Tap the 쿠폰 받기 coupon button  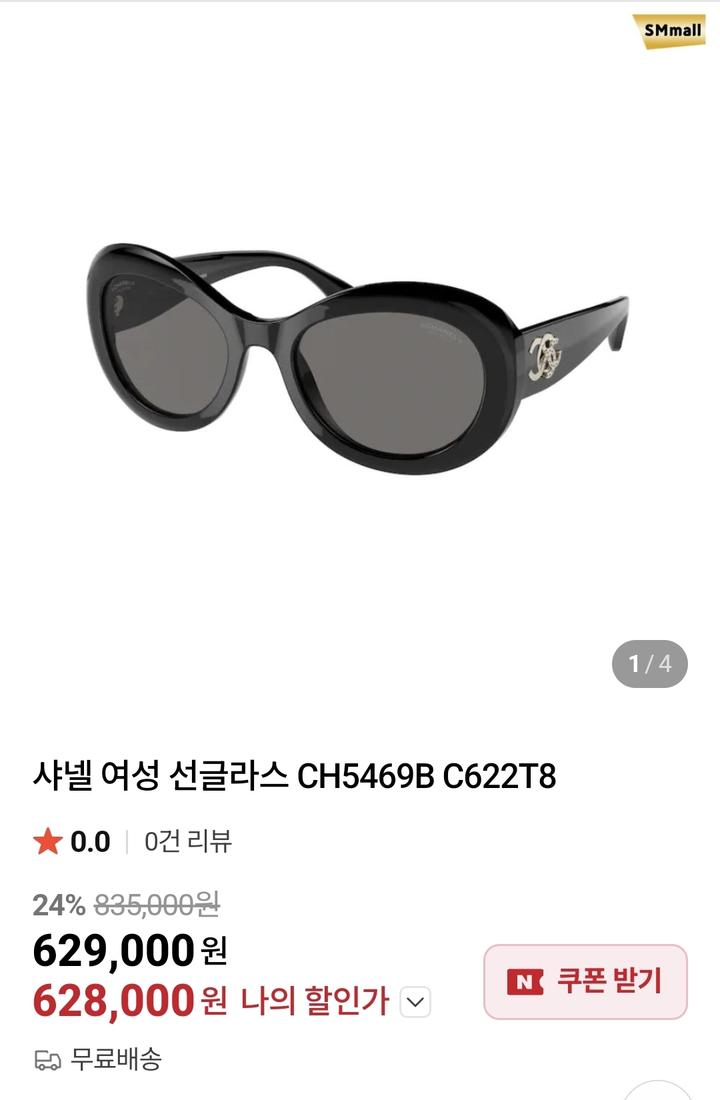click(585, 981)
